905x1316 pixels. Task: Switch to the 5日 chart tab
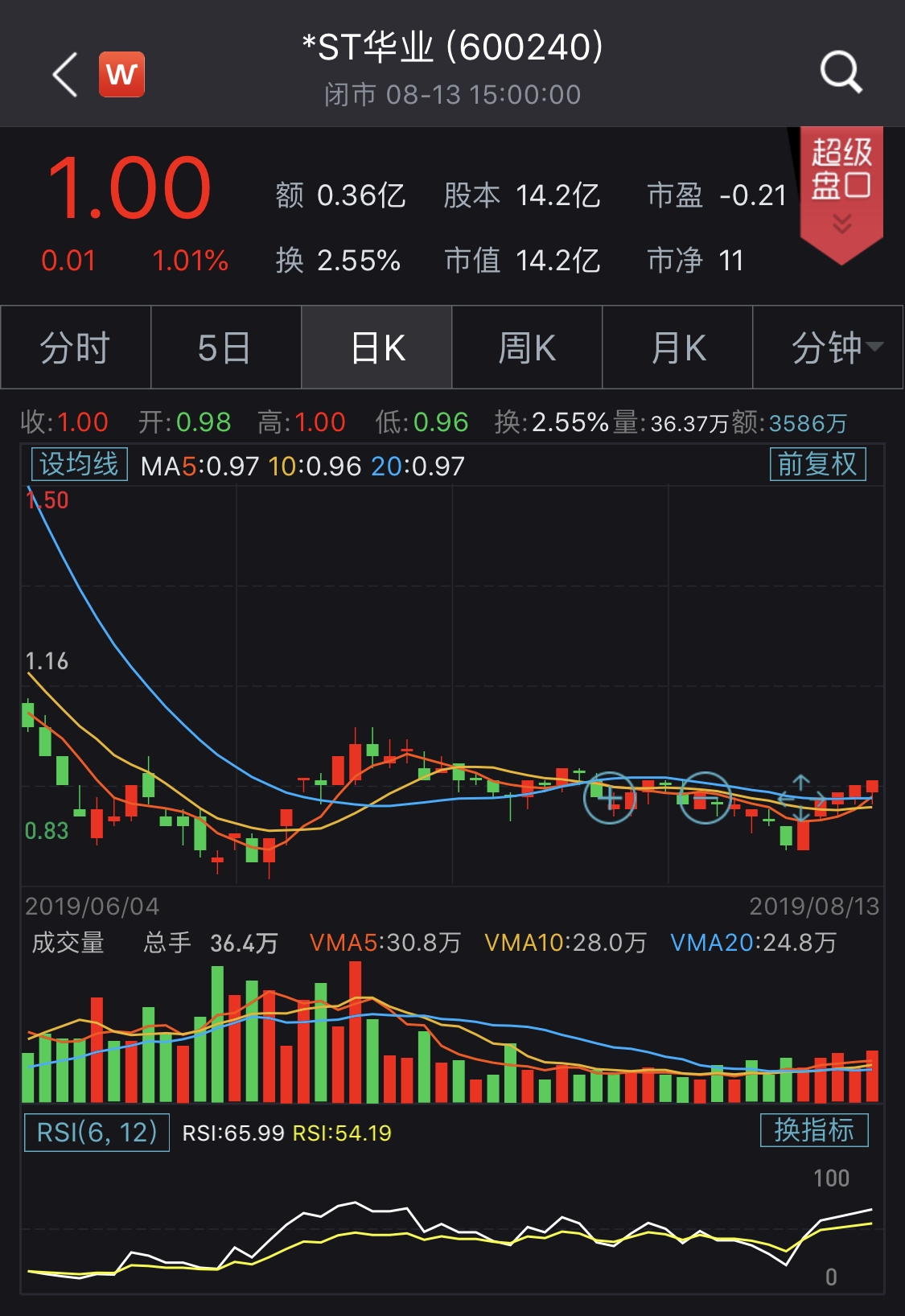click(225, 348)
